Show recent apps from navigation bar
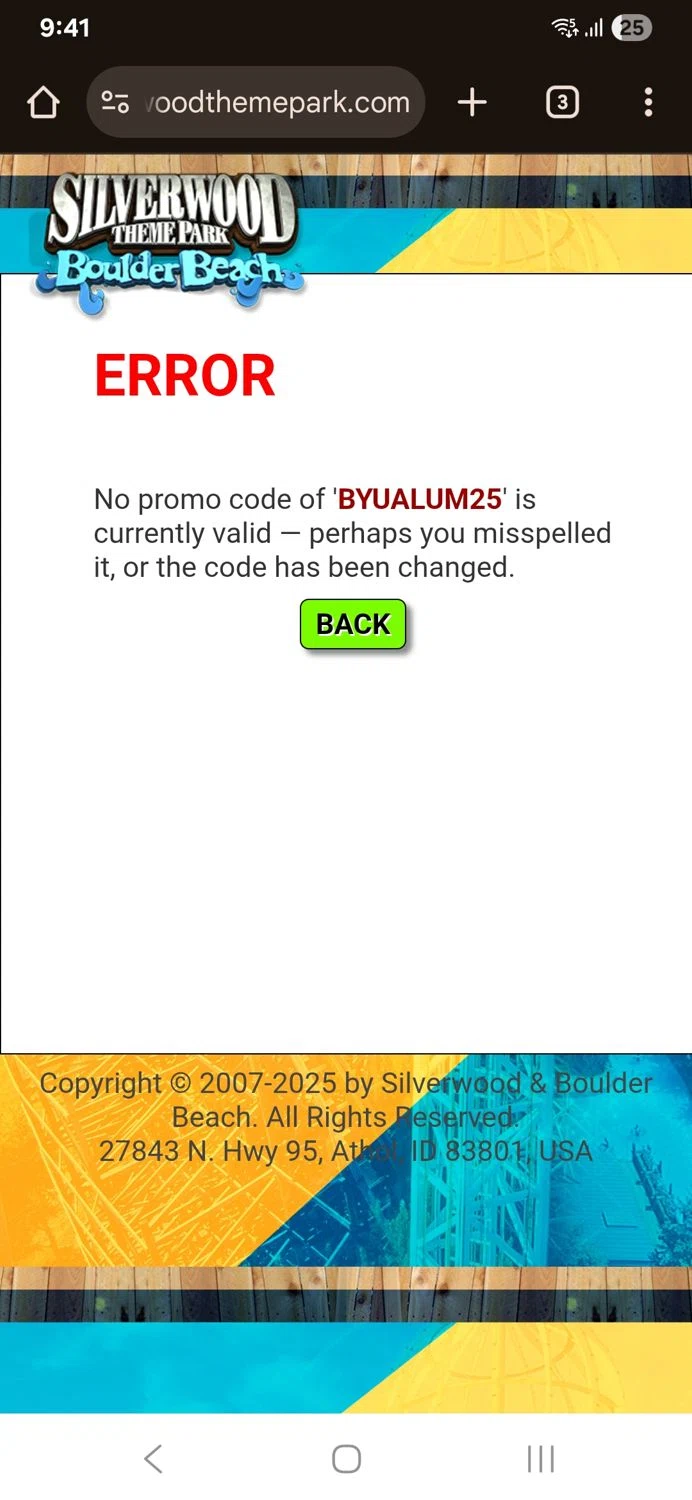 click(x=540, y=1459)
